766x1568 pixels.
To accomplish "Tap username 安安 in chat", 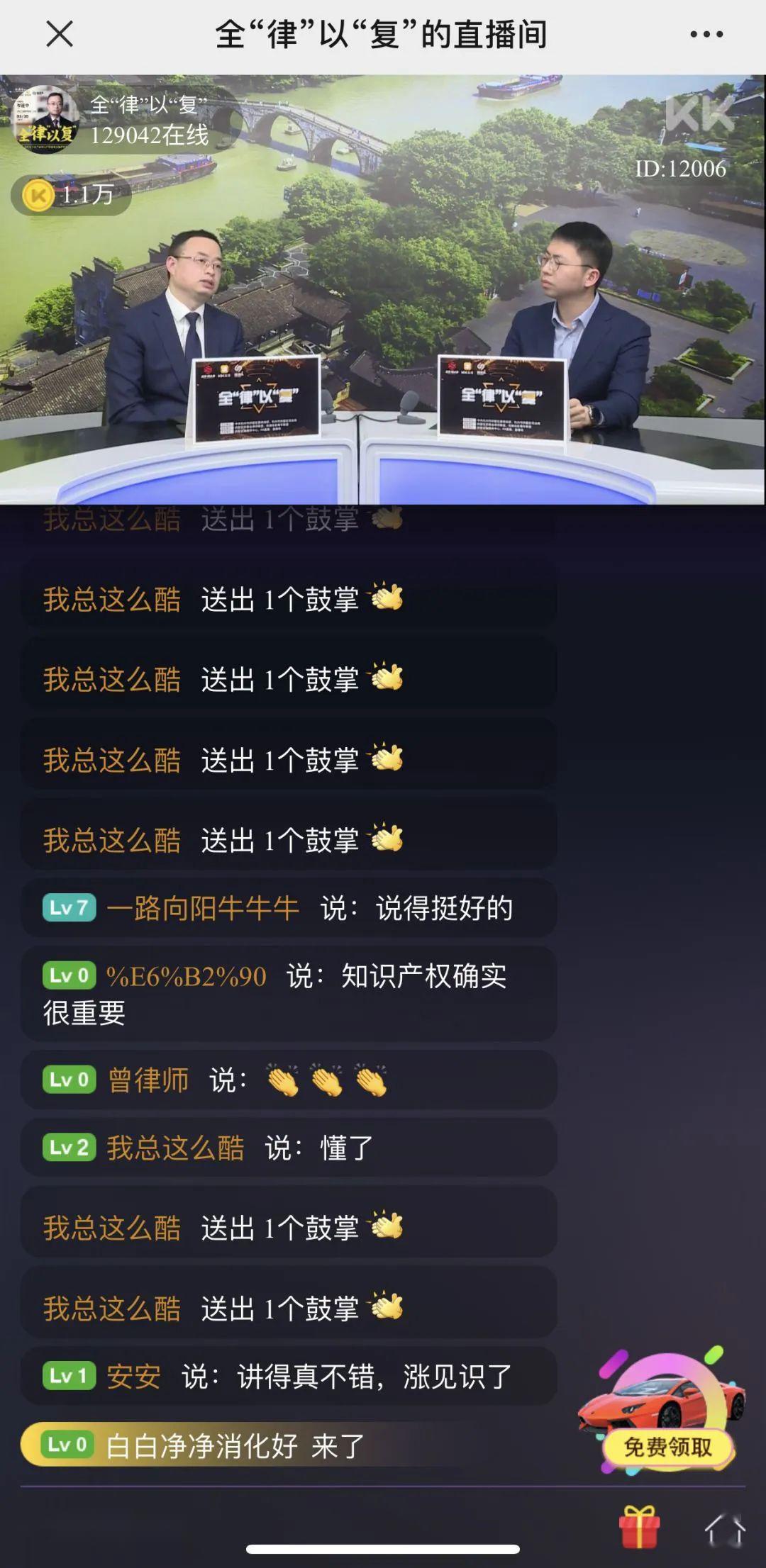I will click(133, 1377).
